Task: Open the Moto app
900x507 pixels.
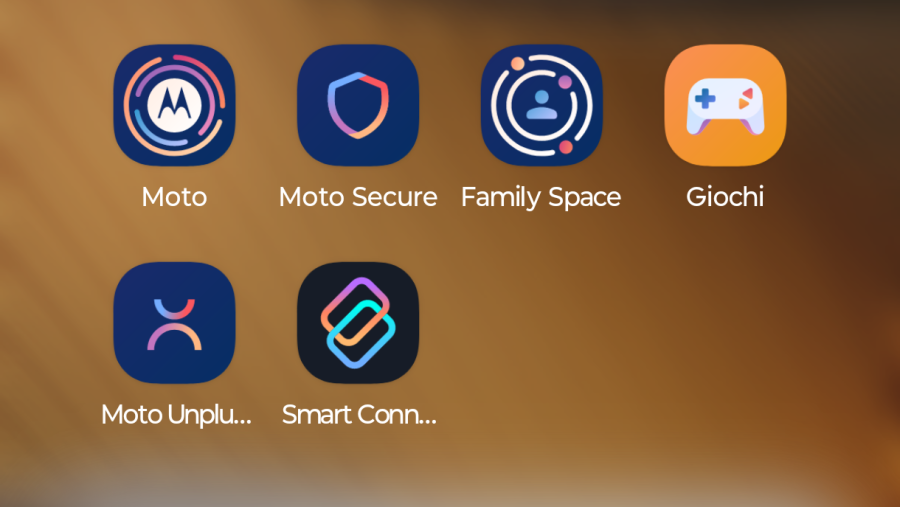Action: click(x=174, y=105)
